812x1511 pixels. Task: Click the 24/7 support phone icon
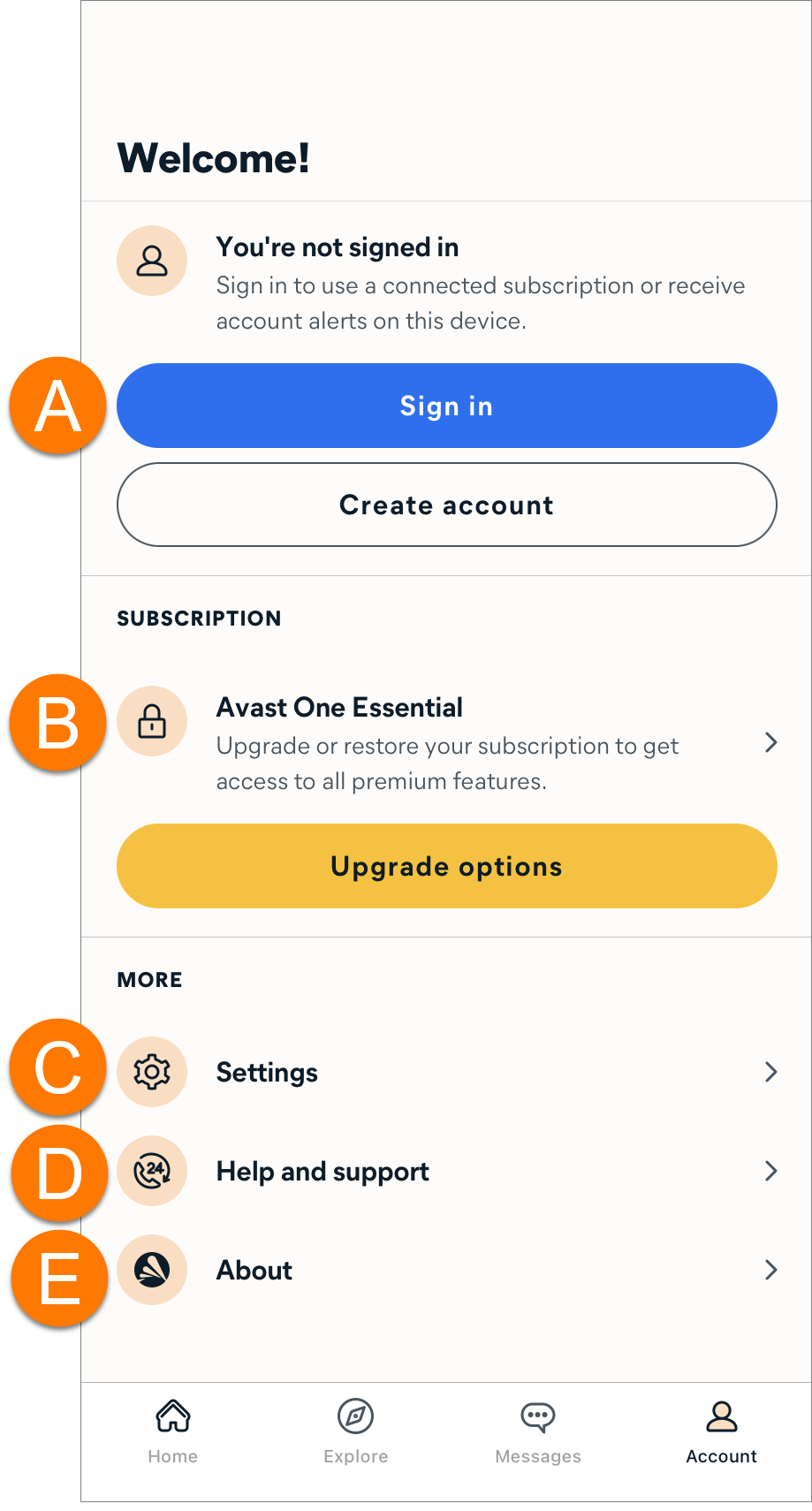pyautogui.click(x=151, y=1171)
